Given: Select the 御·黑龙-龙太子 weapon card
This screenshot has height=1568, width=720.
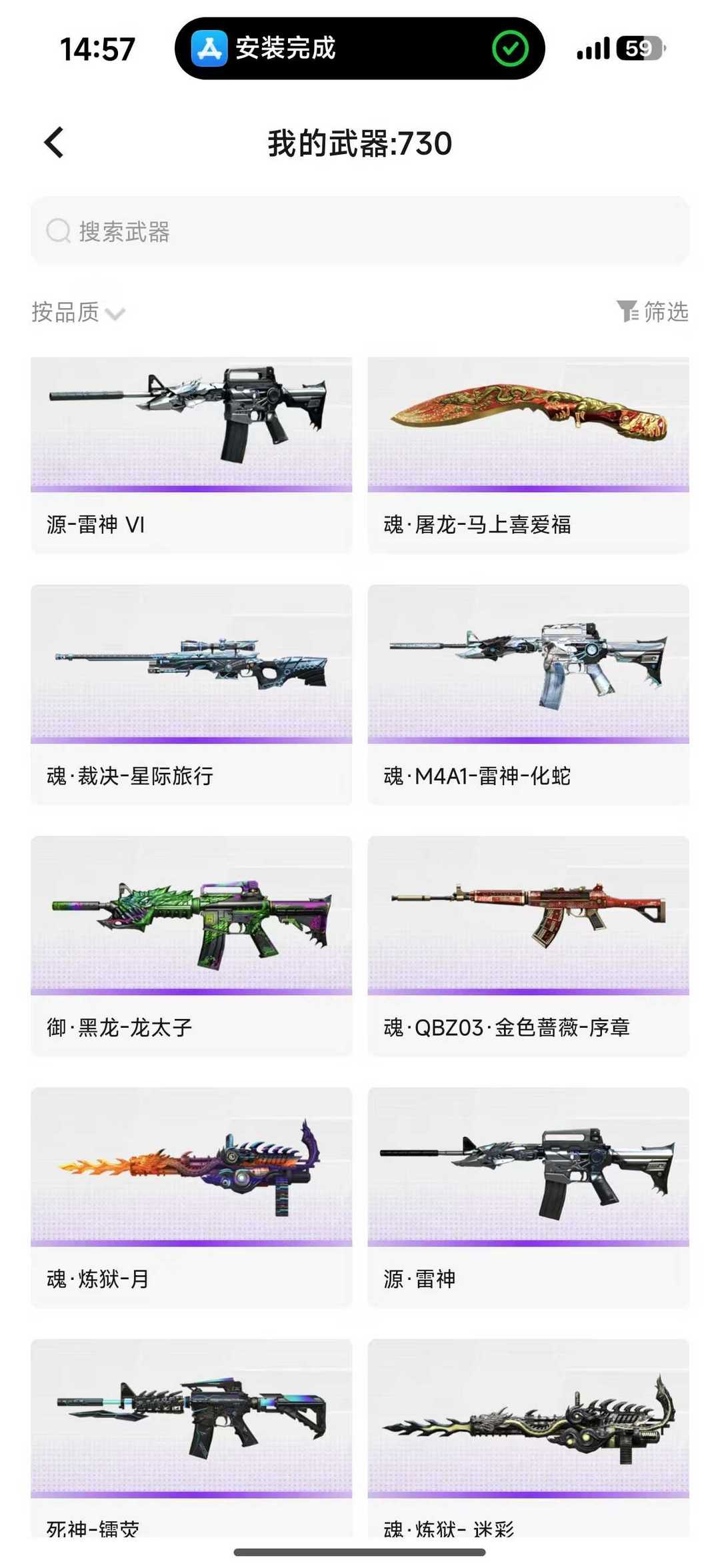Looking at the screenshot, I should pos(191,945).
